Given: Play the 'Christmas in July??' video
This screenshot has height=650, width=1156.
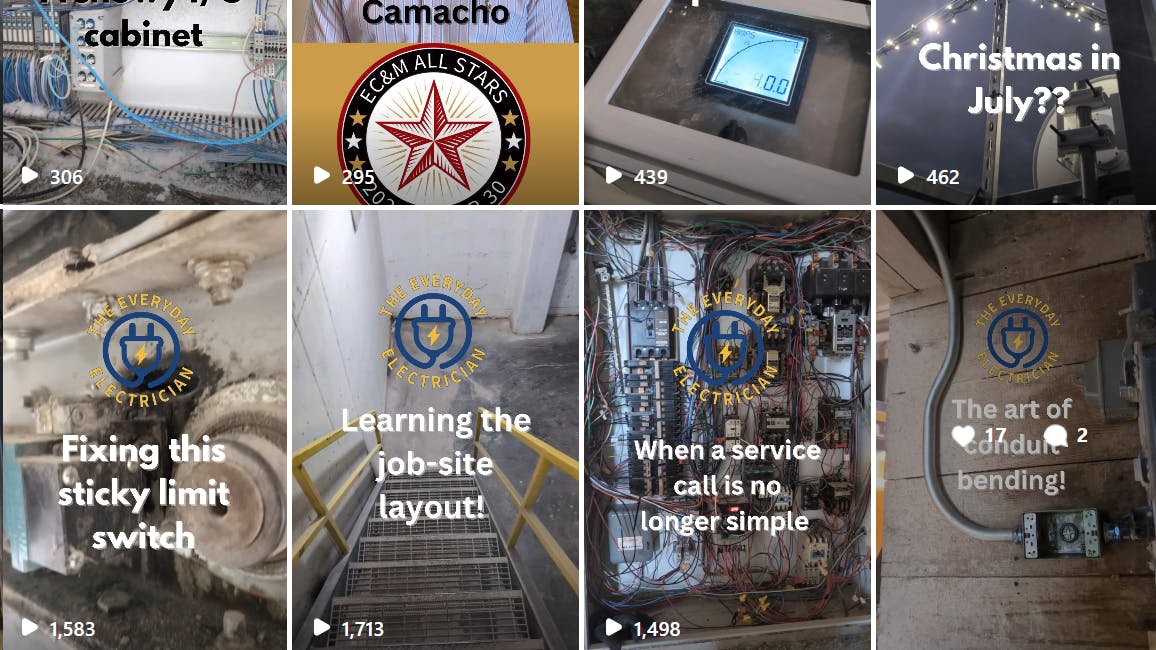Looking at the screenshot, I should [x=1015, y=100].
